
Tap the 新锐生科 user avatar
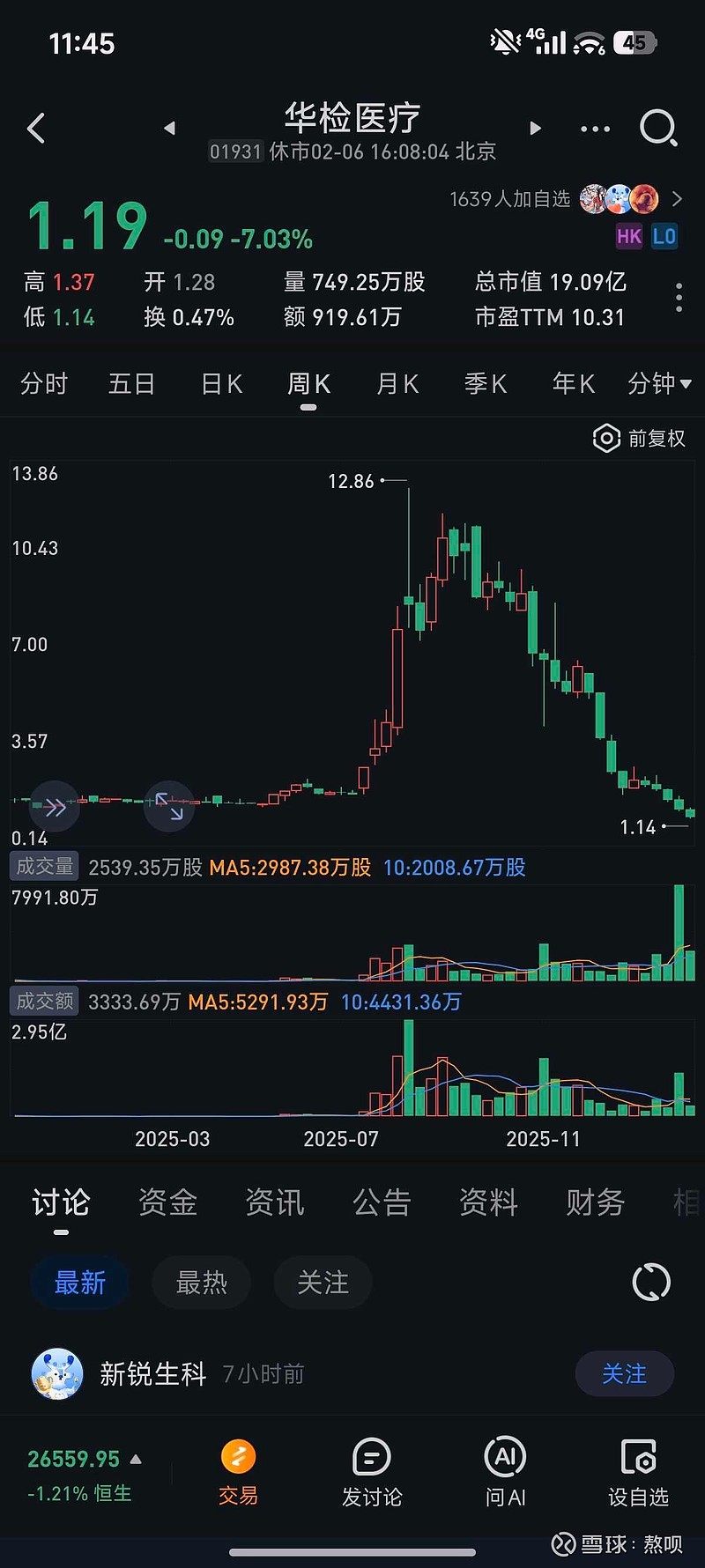[57, 1373]
